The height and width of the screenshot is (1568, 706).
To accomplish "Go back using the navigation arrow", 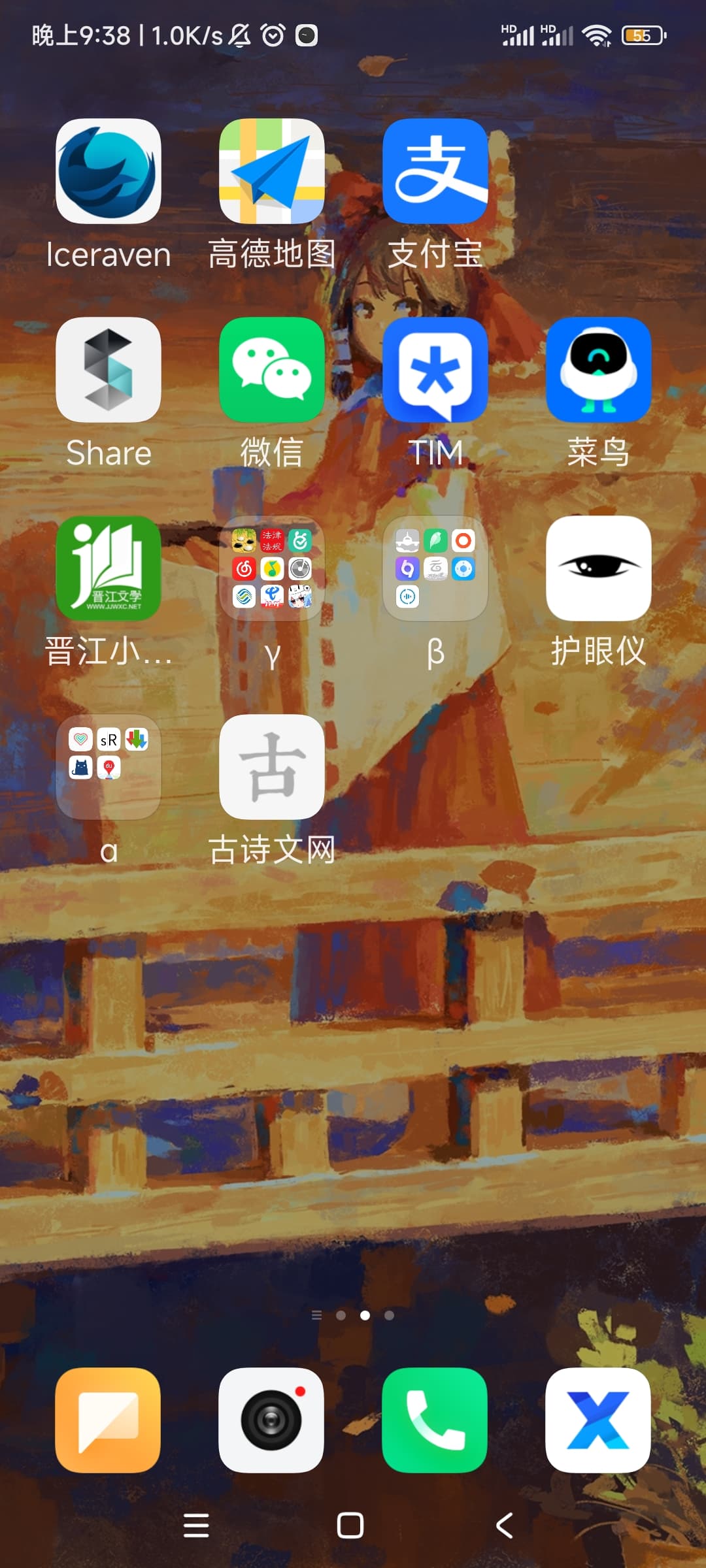I will click(505, 1526).
